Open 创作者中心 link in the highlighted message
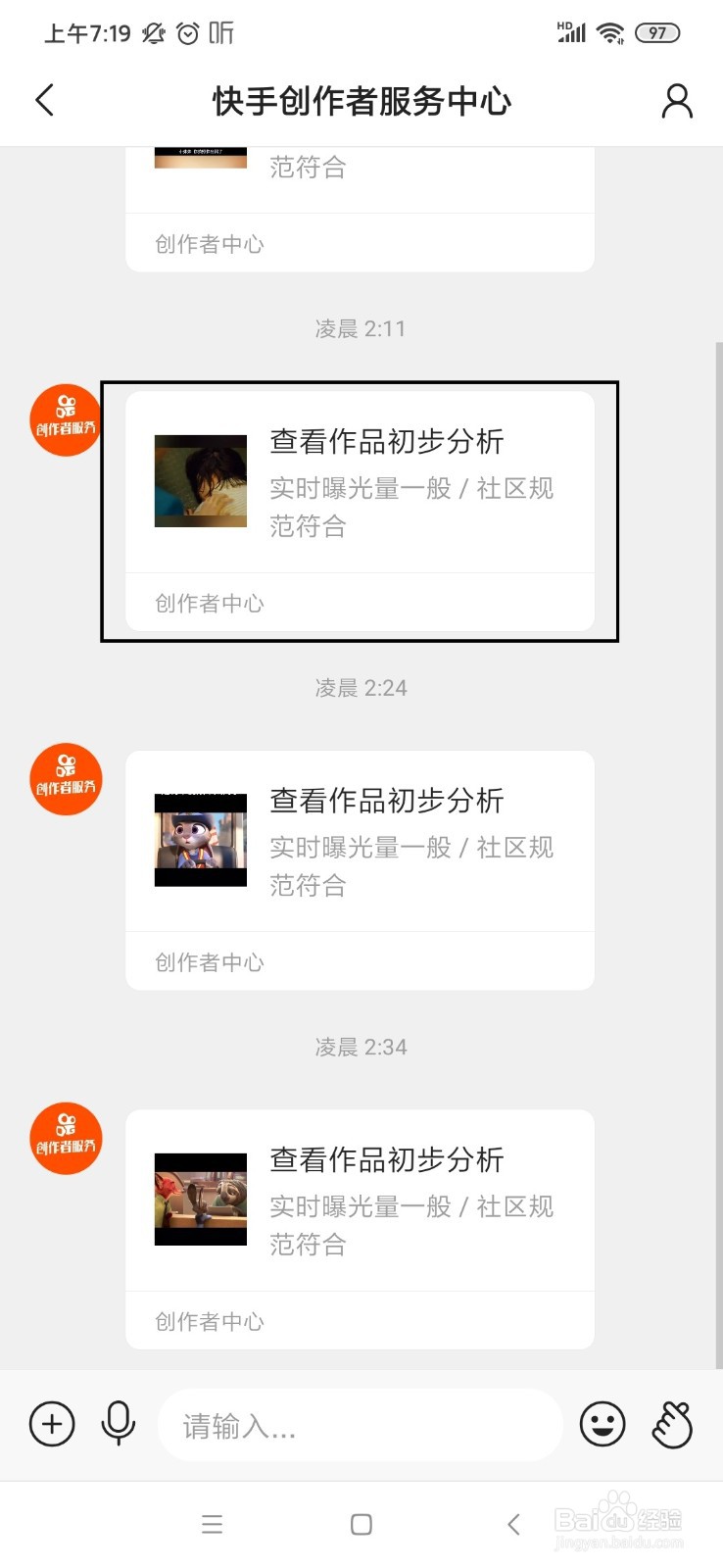The image size is (723, 1568). pyautogui.click(x=207, y=603)
